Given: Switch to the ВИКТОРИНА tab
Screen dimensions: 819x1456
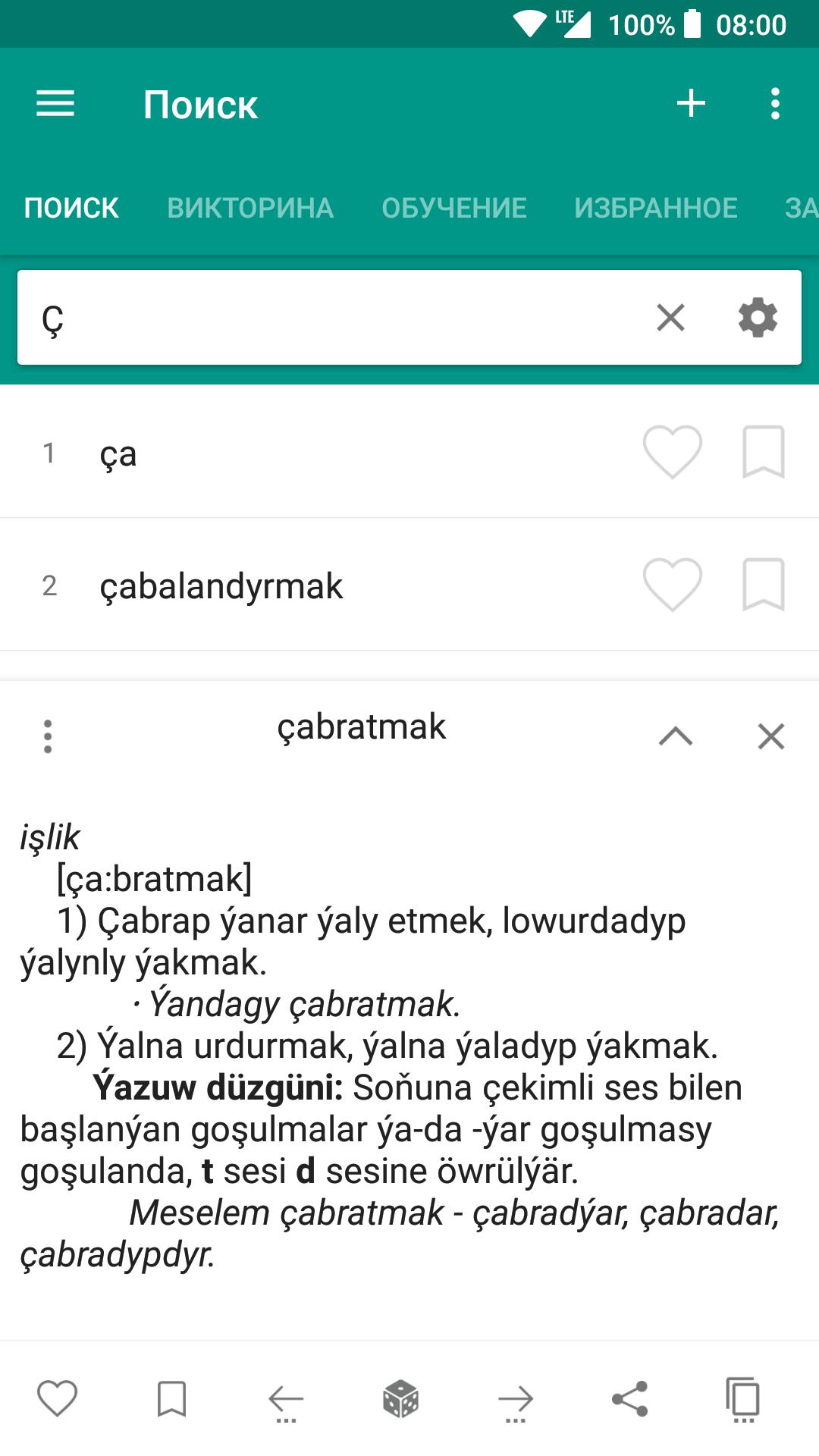Looking at the screenshot, I should click(250, 208).
